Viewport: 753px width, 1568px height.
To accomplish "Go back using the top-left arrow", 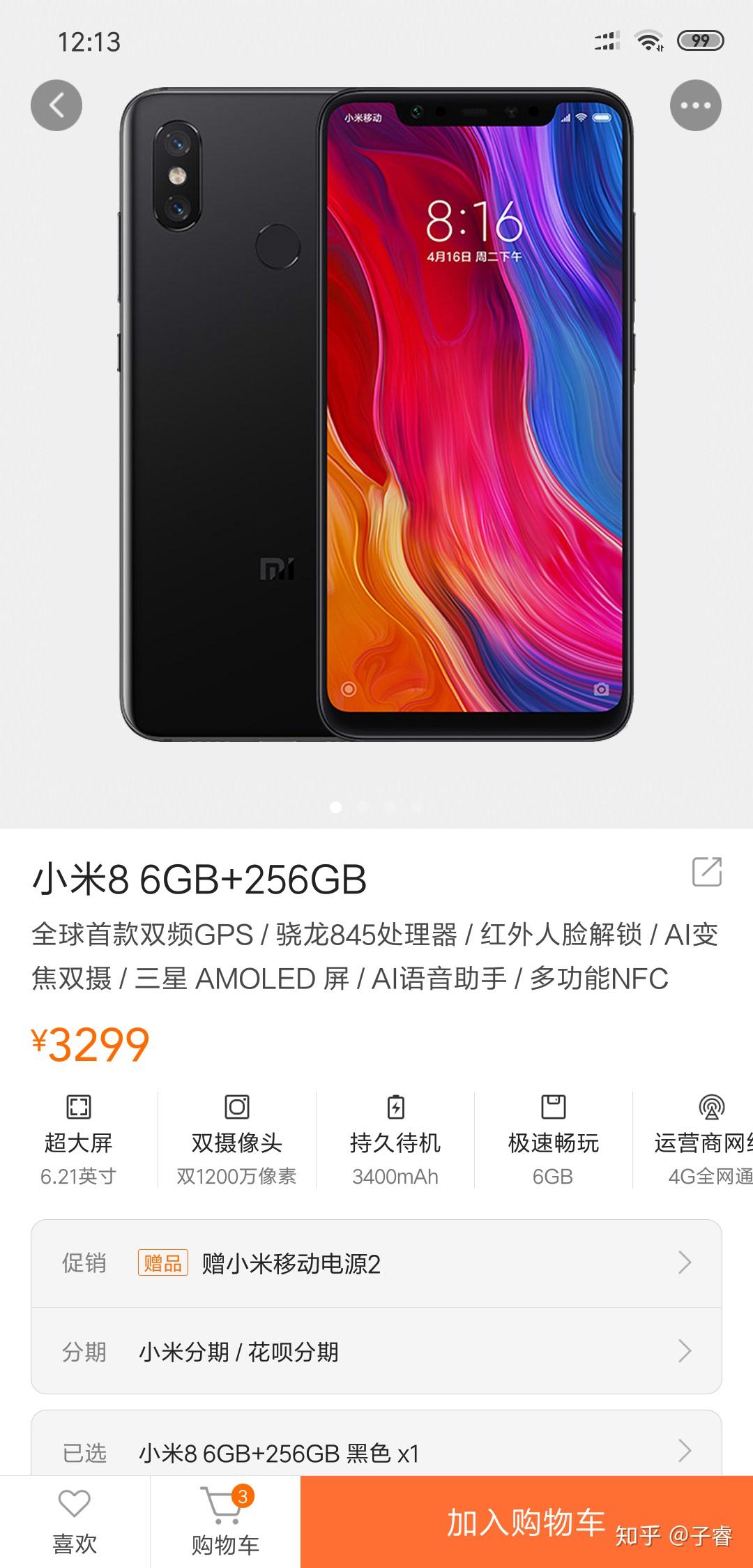I will pos(56,106).
